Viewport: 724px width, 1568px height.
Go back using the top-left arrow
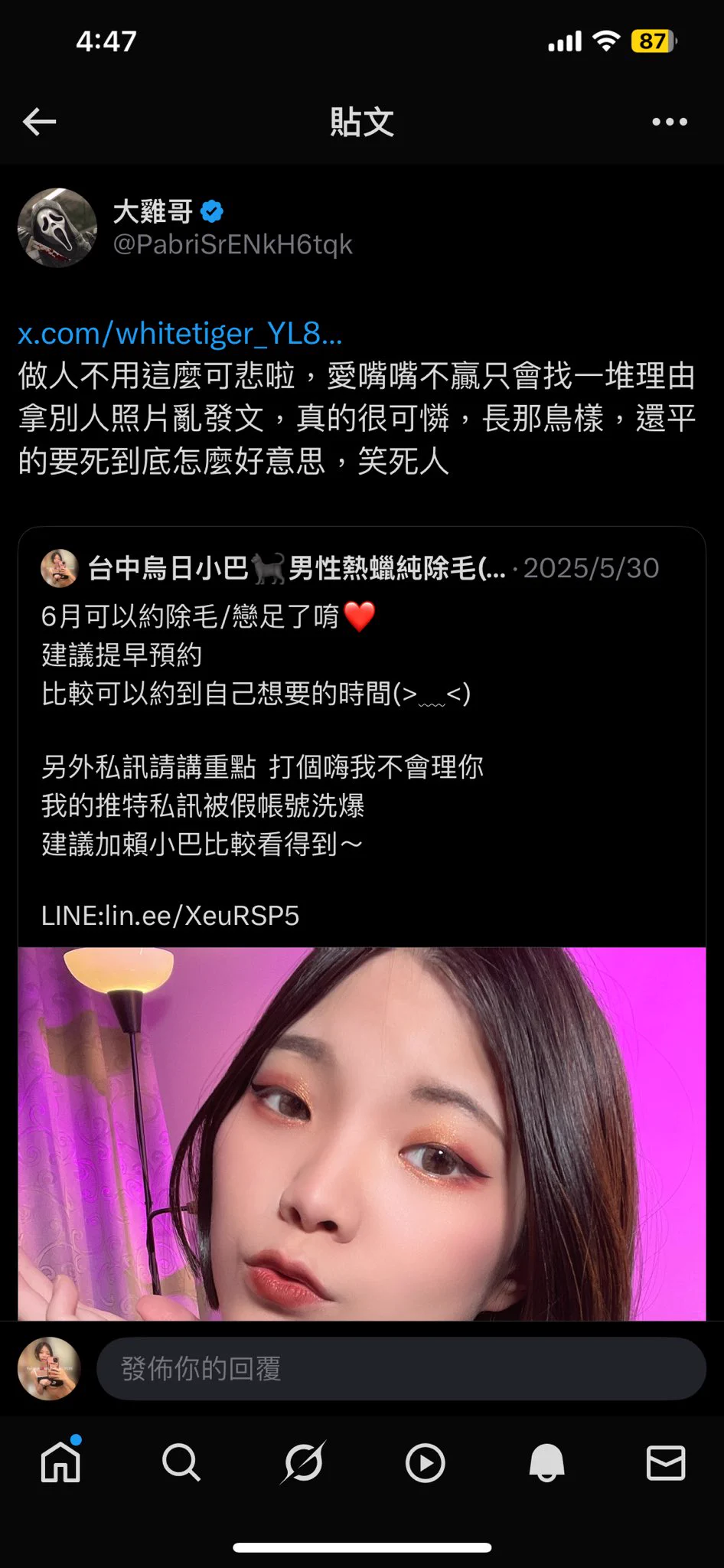coord(40,122)
